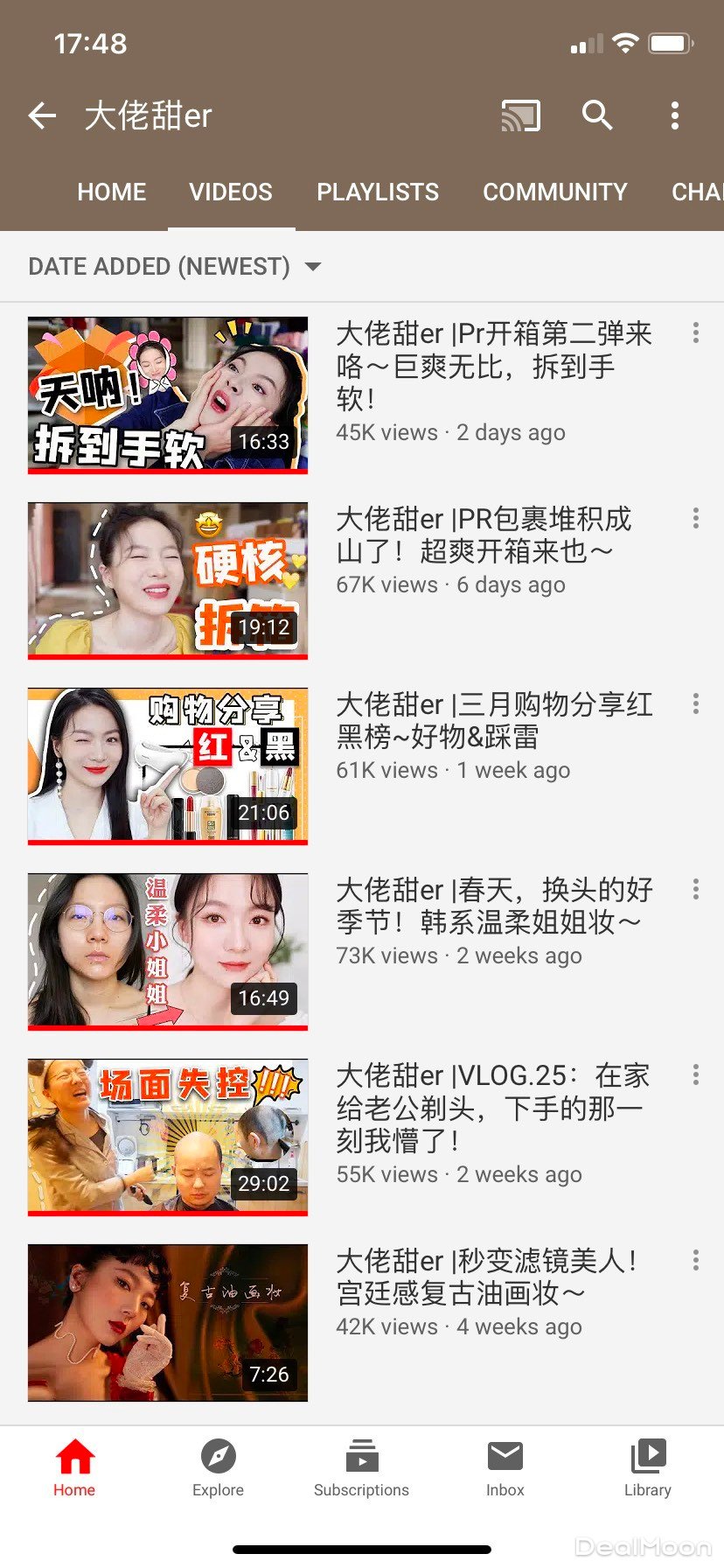Open the 三月购物分享红黑榜 video
The width and height of the screenshot is (724, 1568).
168,766
